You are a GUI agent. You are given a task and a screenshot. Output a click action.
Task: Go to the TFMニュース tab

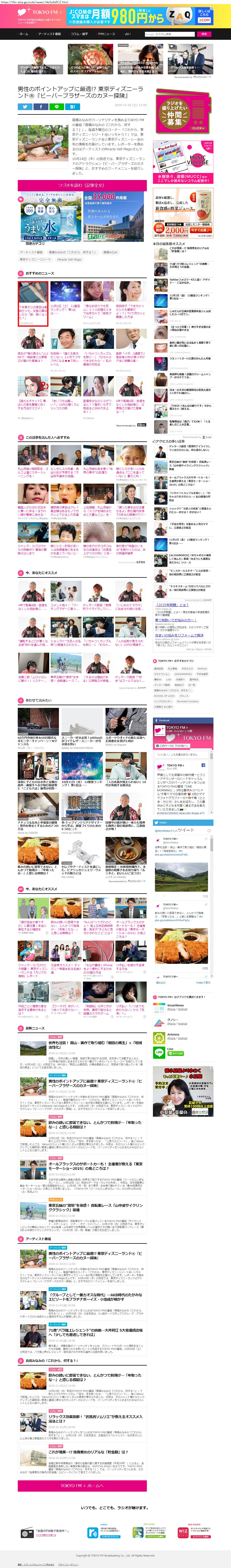point(106,34)
